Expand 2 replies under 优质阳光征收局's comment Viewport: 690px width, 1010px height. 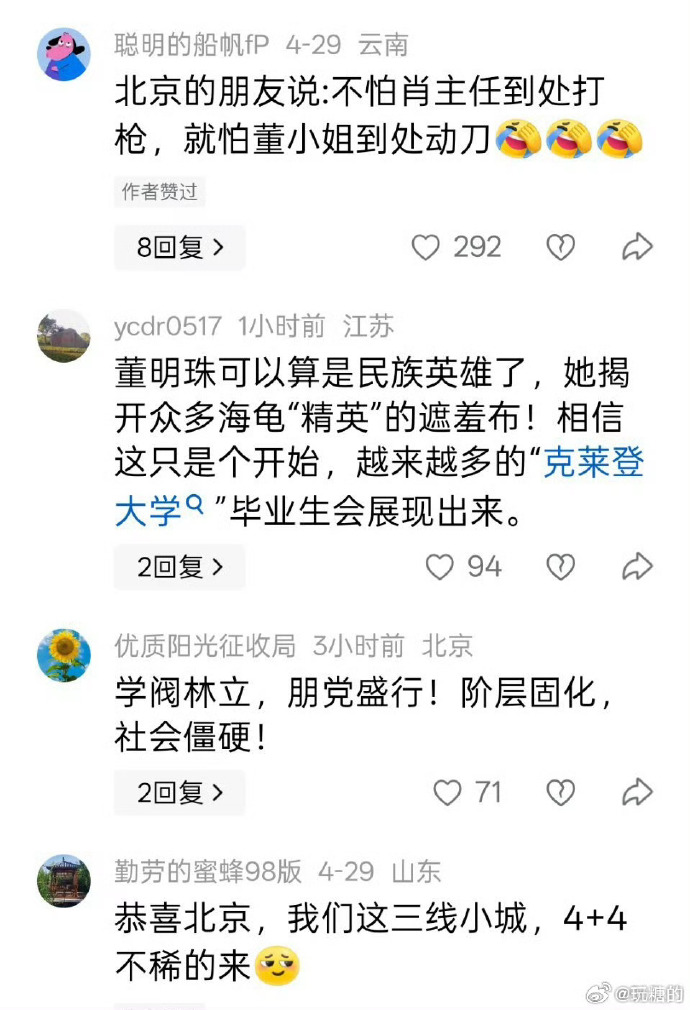pos(179,793)
